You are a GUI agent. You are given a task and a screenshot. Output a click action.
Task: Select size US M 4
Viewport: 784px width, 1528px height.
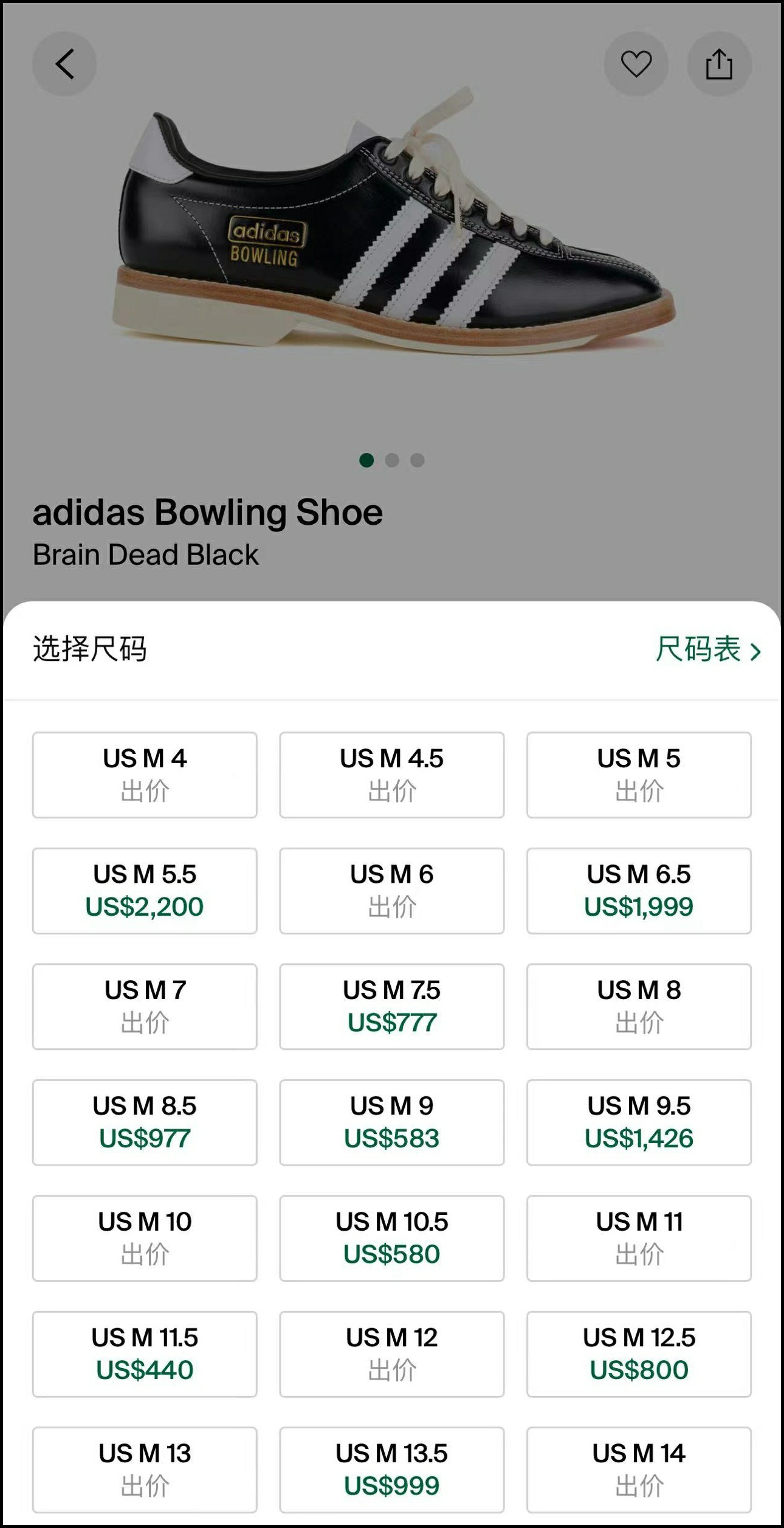(x=145, y=775)
